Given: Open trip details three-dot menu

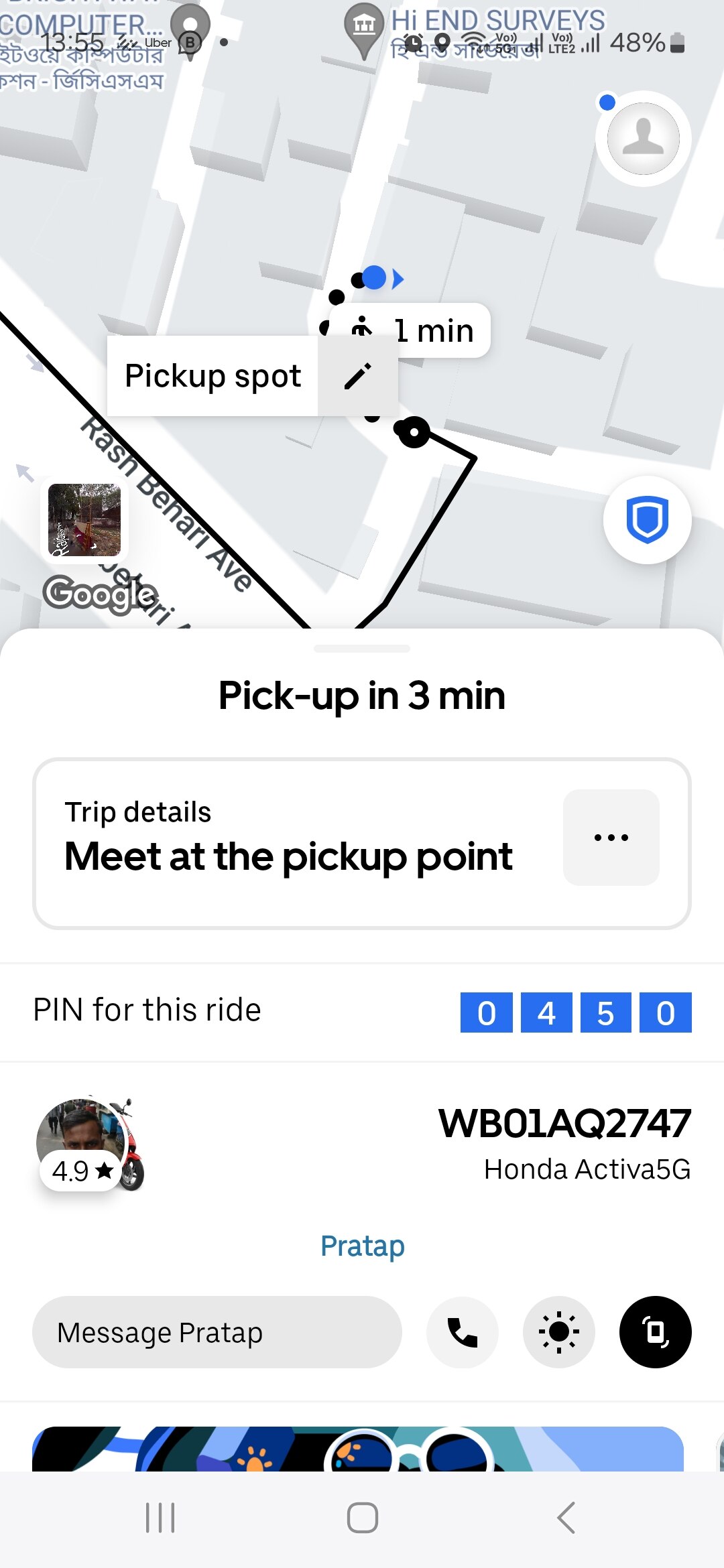Looking at the screenshot, I should [x=611, y=838].
